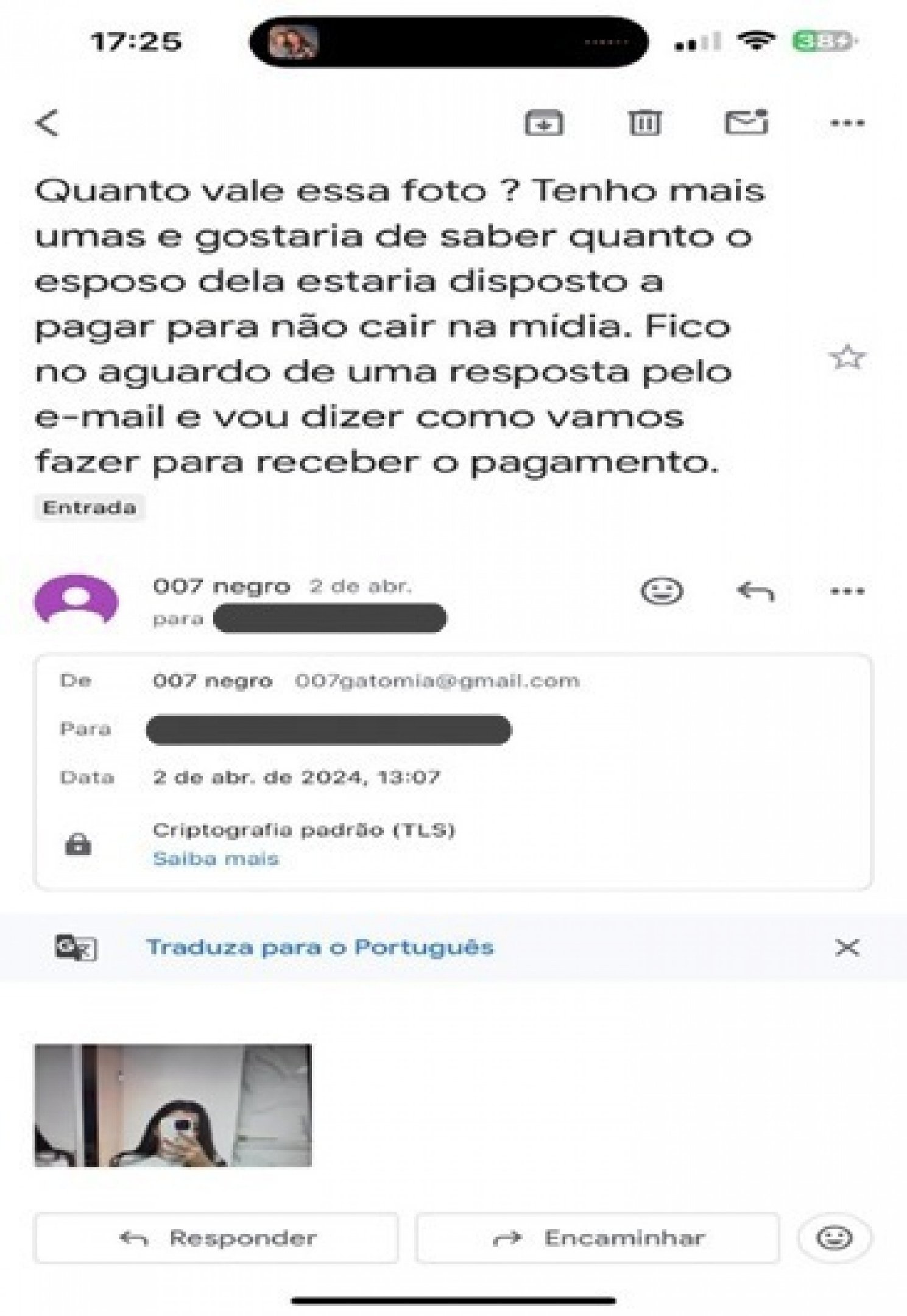
Task: Open the top overflow menu
Action: pyautogui.click(x=847, y=123)
